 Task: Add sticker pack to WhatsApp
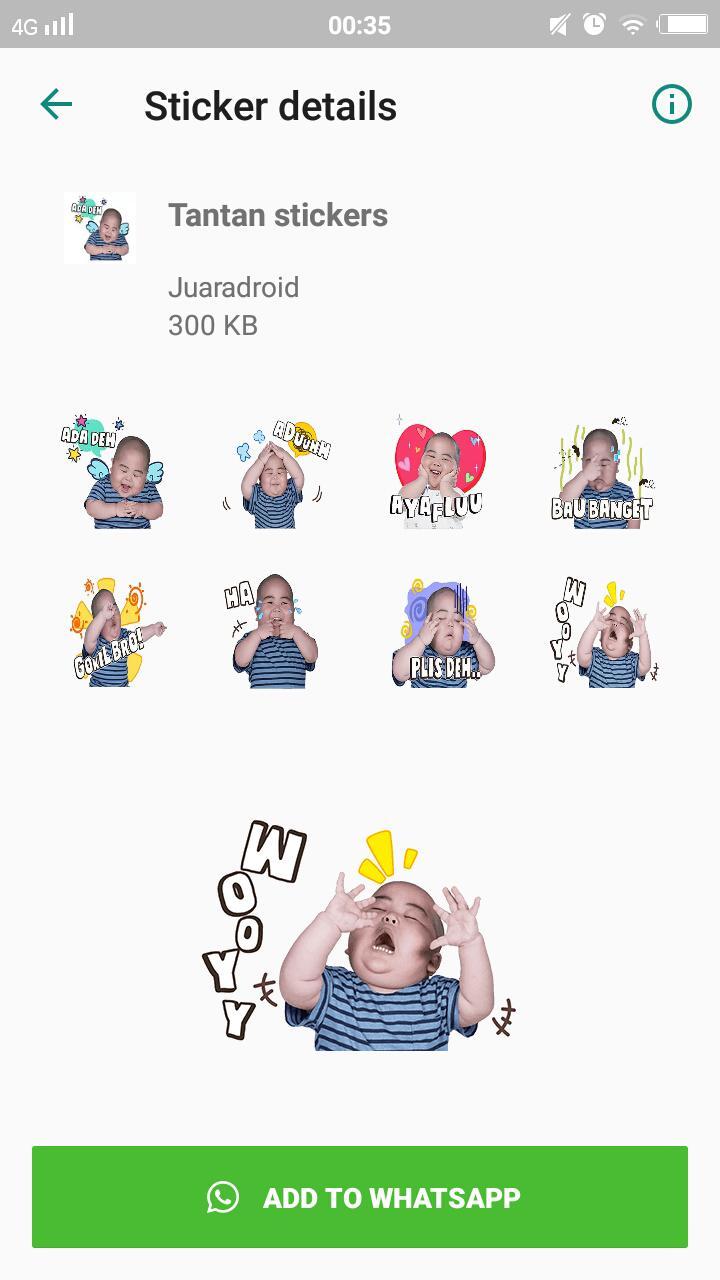[360, 1197]
